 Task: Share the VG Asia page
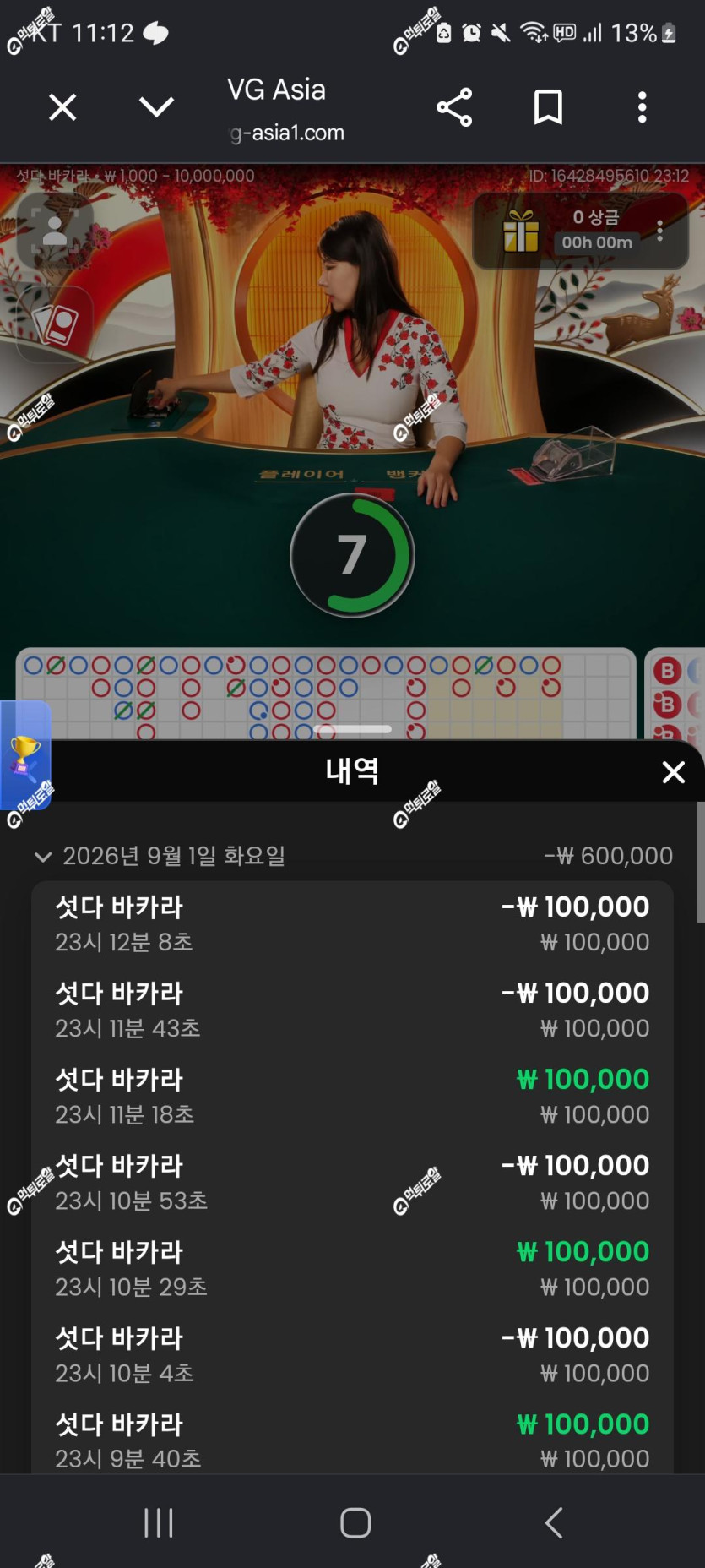click(x=454, y=107)
